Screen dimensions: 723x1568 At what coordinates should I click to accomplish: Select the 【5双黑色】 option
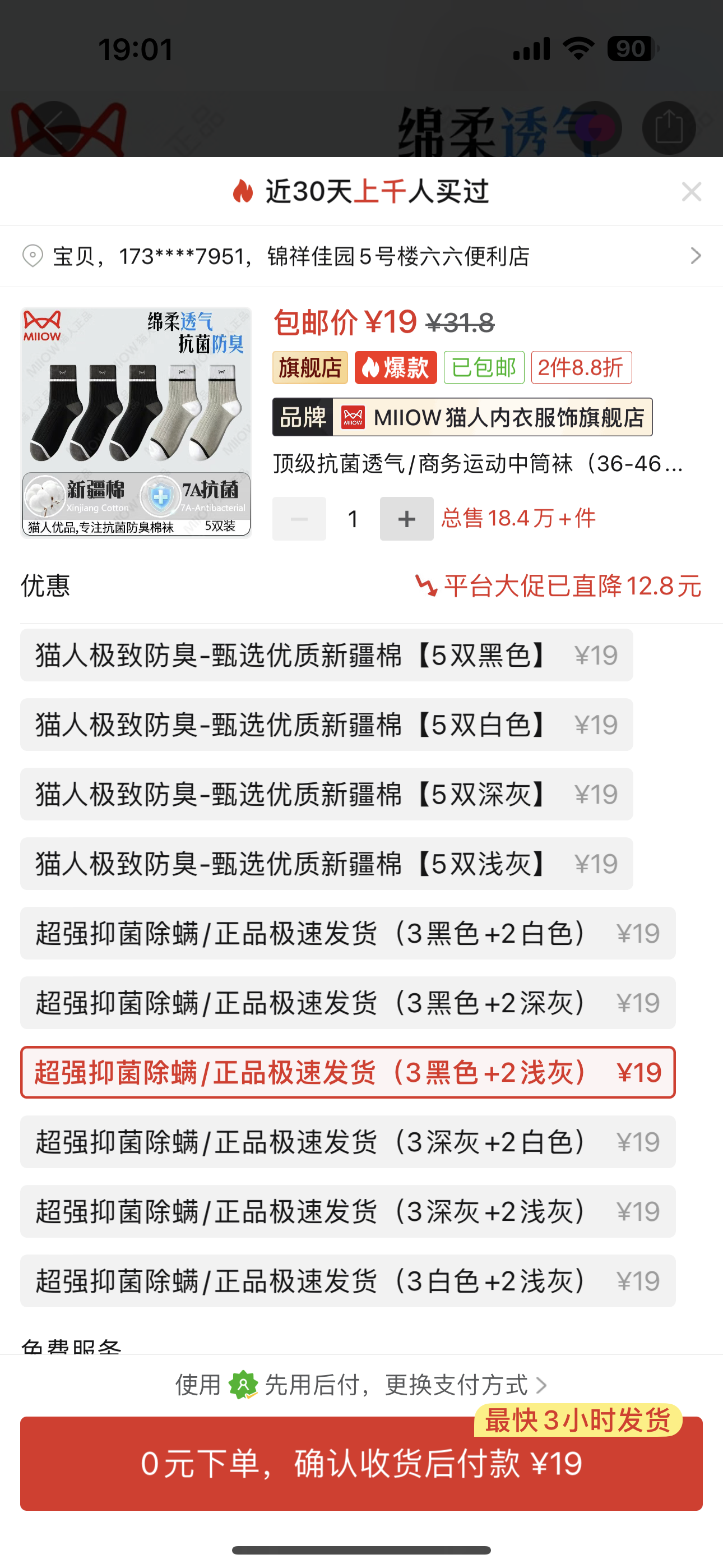[x=326, y=656]
